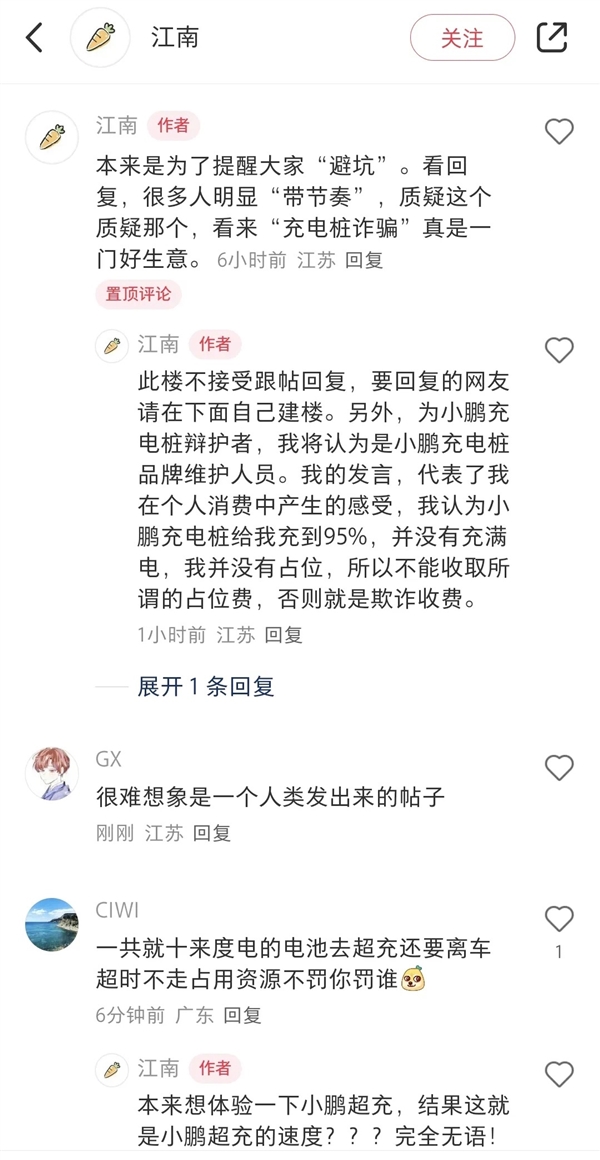Like 江南's reply about 小鹏超充的速度
This screenshot has height=1160, width=600.
point(559,1074)
